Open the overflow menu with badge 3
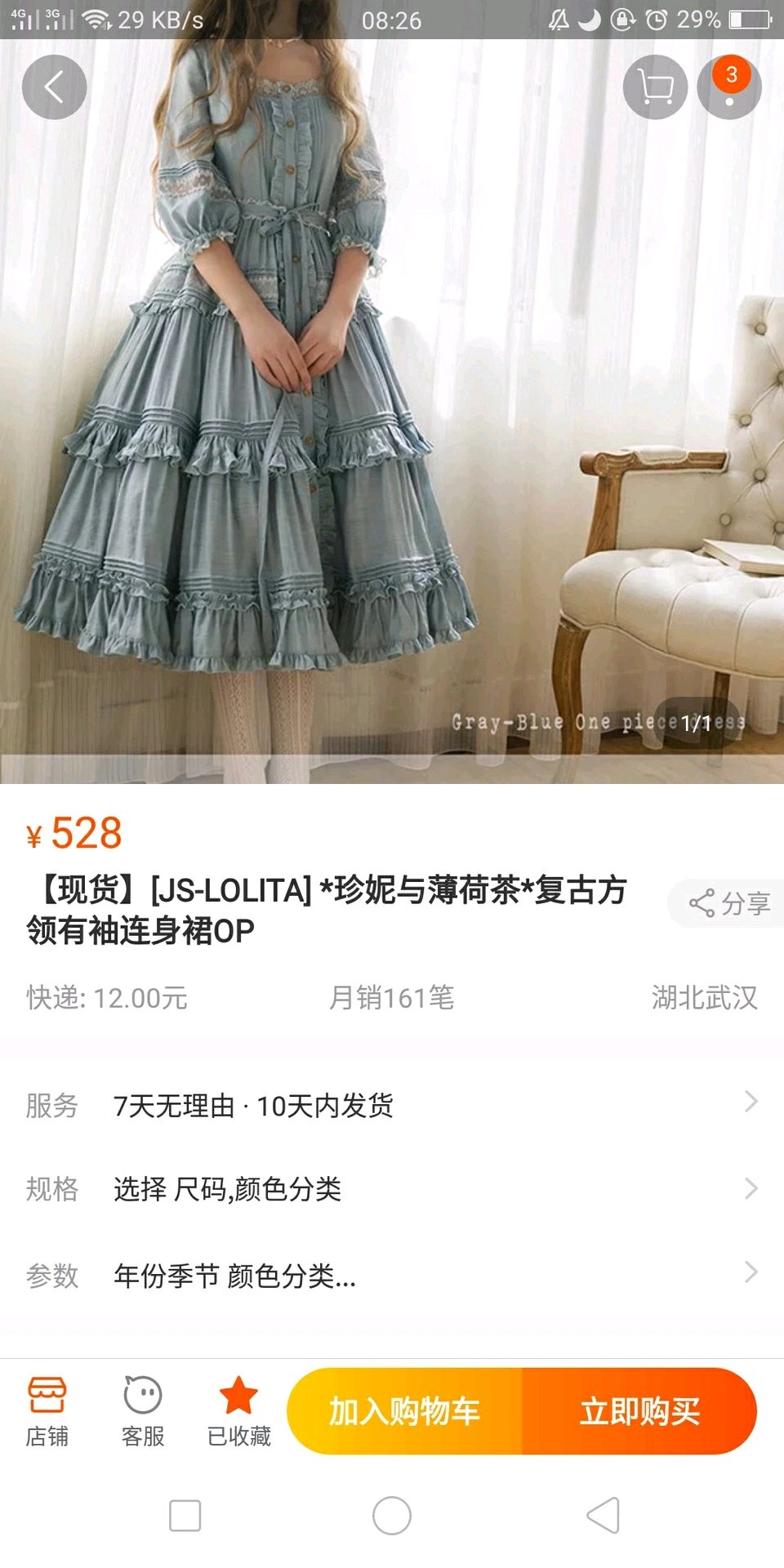 [x=729, y=87]
